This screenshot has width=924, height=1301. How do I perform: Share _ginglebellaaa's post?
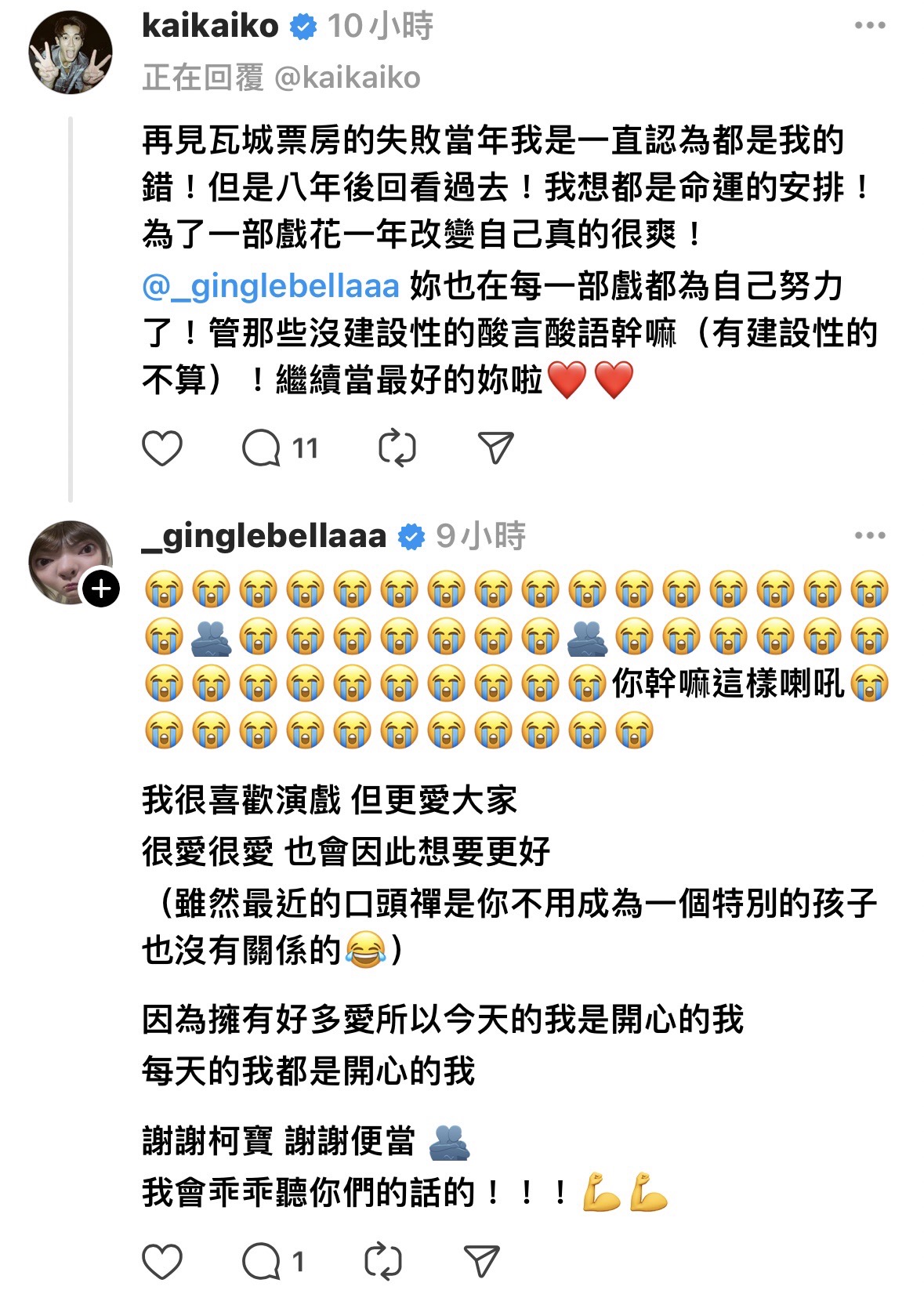point(481,1261)
